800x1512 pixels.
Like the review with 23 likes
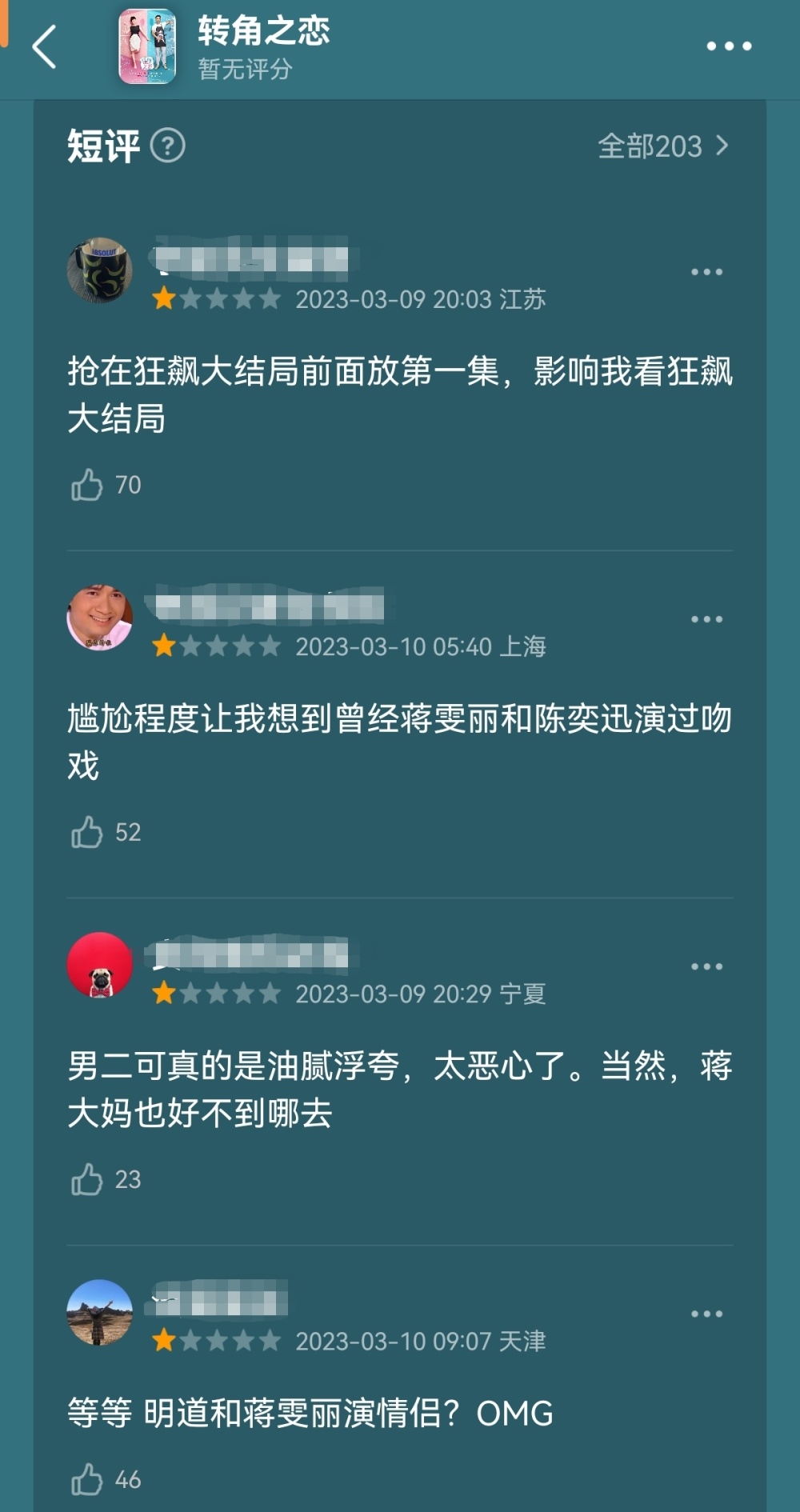[87, 1179]
